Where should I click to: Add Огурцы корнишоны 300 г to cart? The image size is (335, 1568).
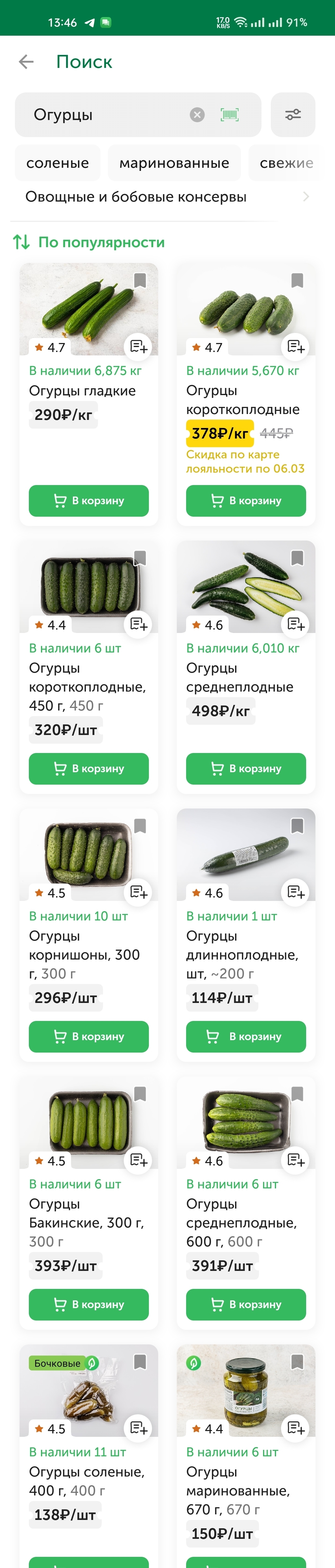[89, 1036]
